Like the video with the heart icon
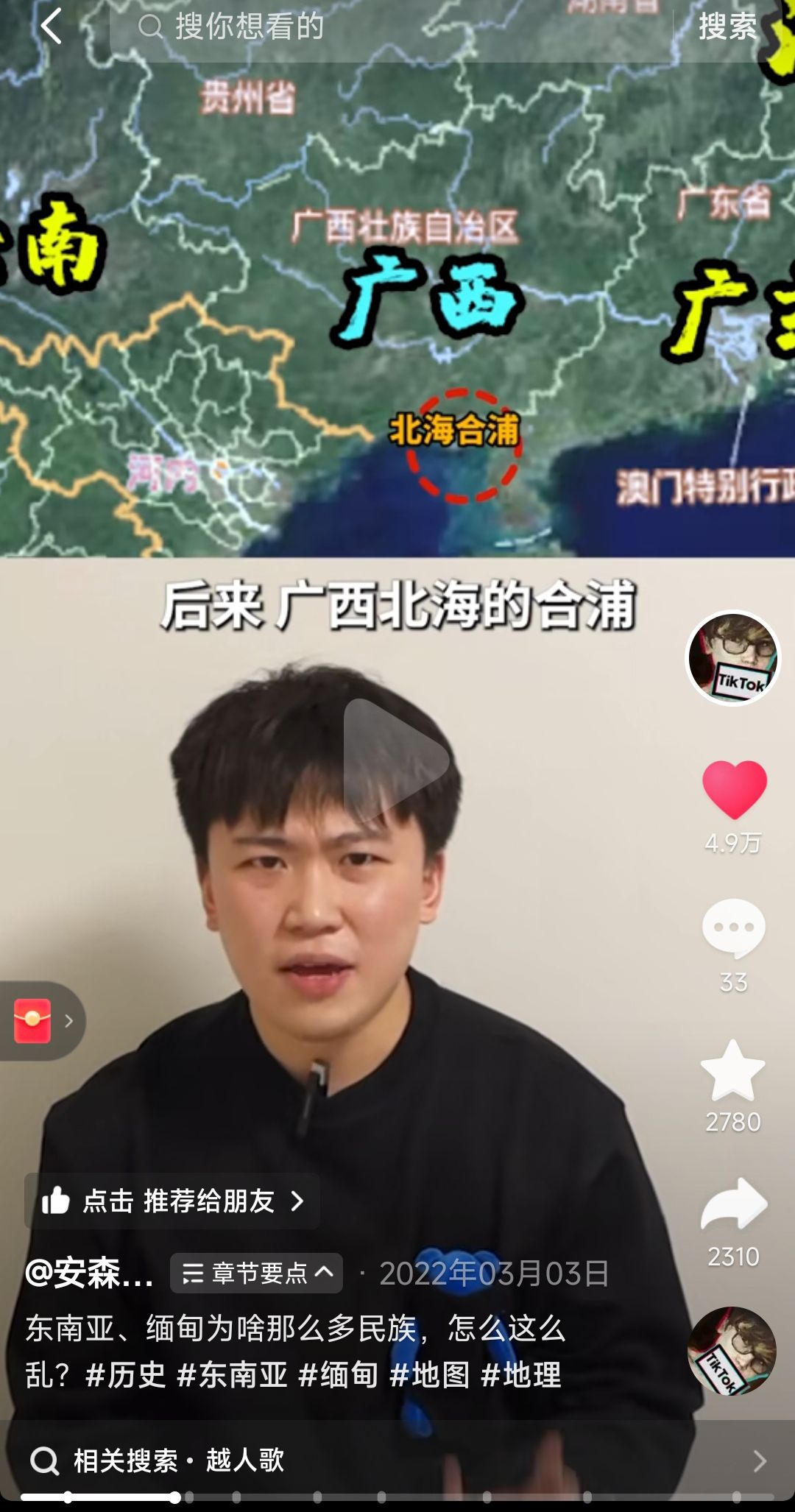Screen dimensions: 795x1512 coord(734,790)
